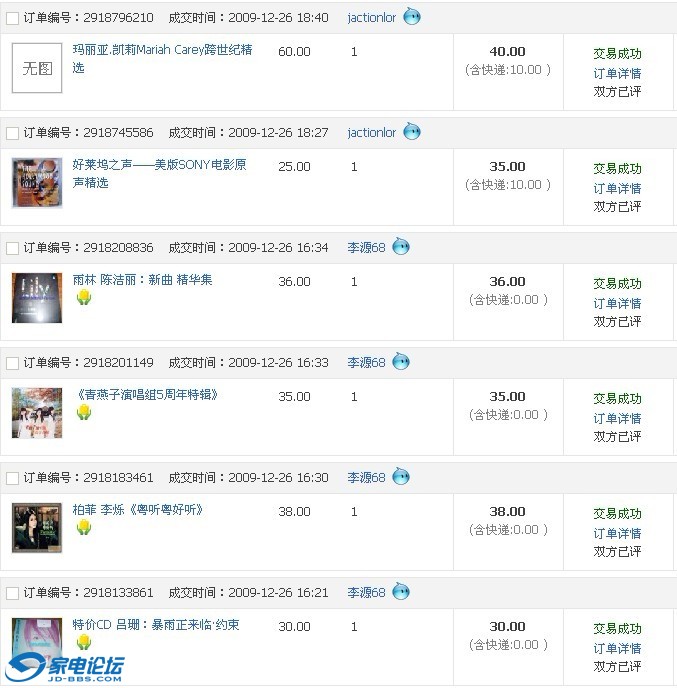Open 《青燕子演唱组5周年特辑》 item link
The image size is (677, 688).
click(146, 395)
